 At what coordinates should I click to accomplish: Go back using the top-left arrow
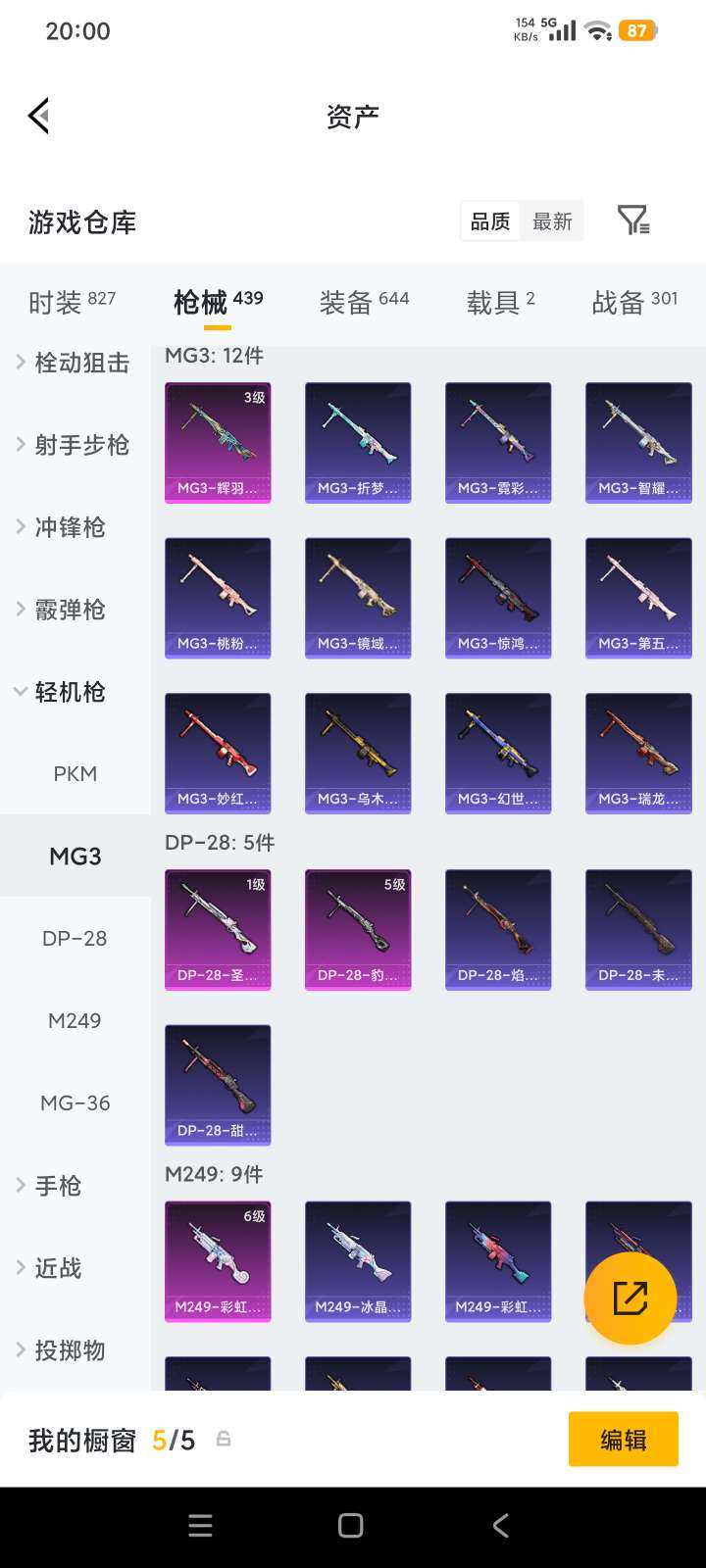coord(39,116)
